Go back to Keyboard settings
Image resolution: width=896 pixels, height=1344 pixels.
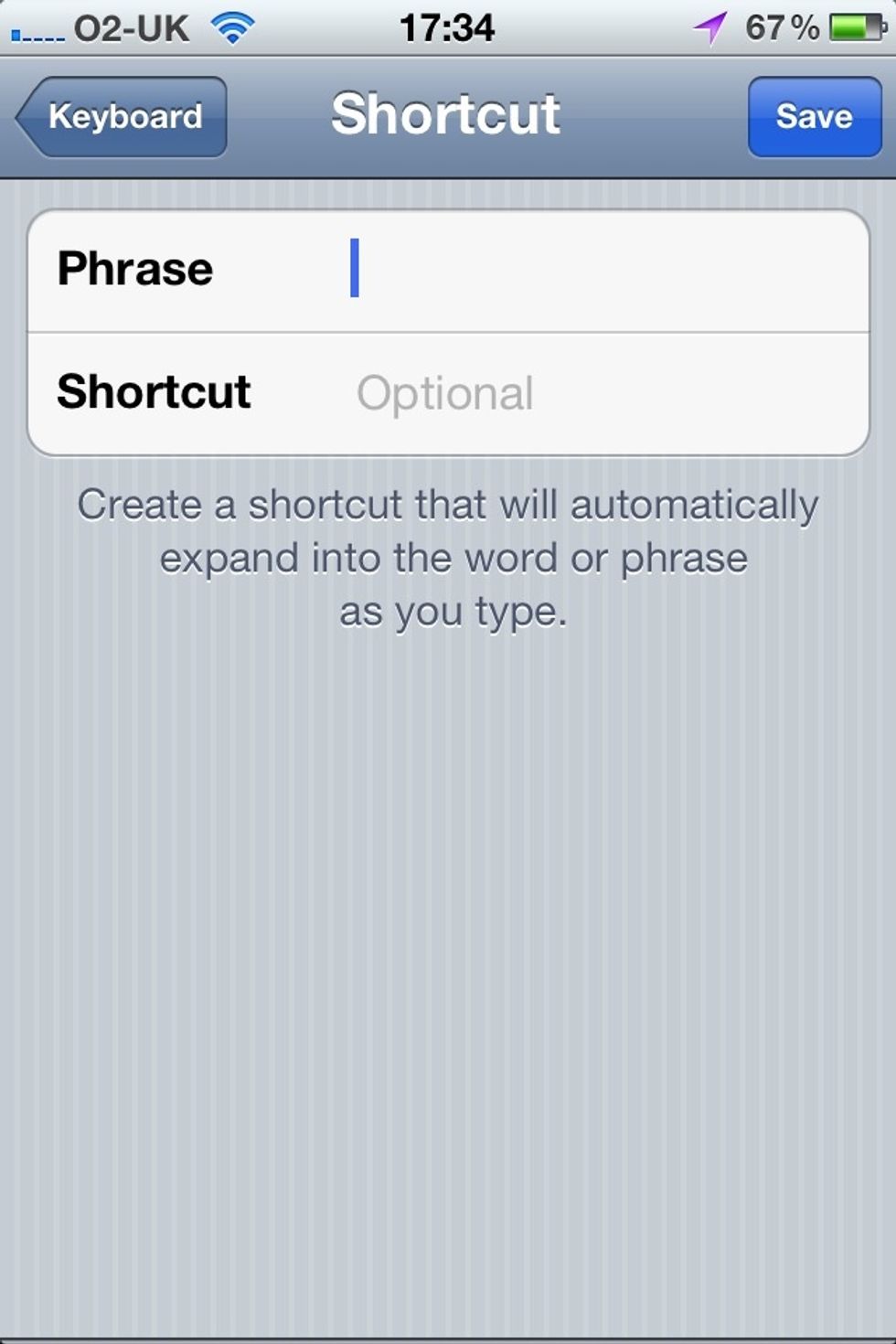pos(123,117)
